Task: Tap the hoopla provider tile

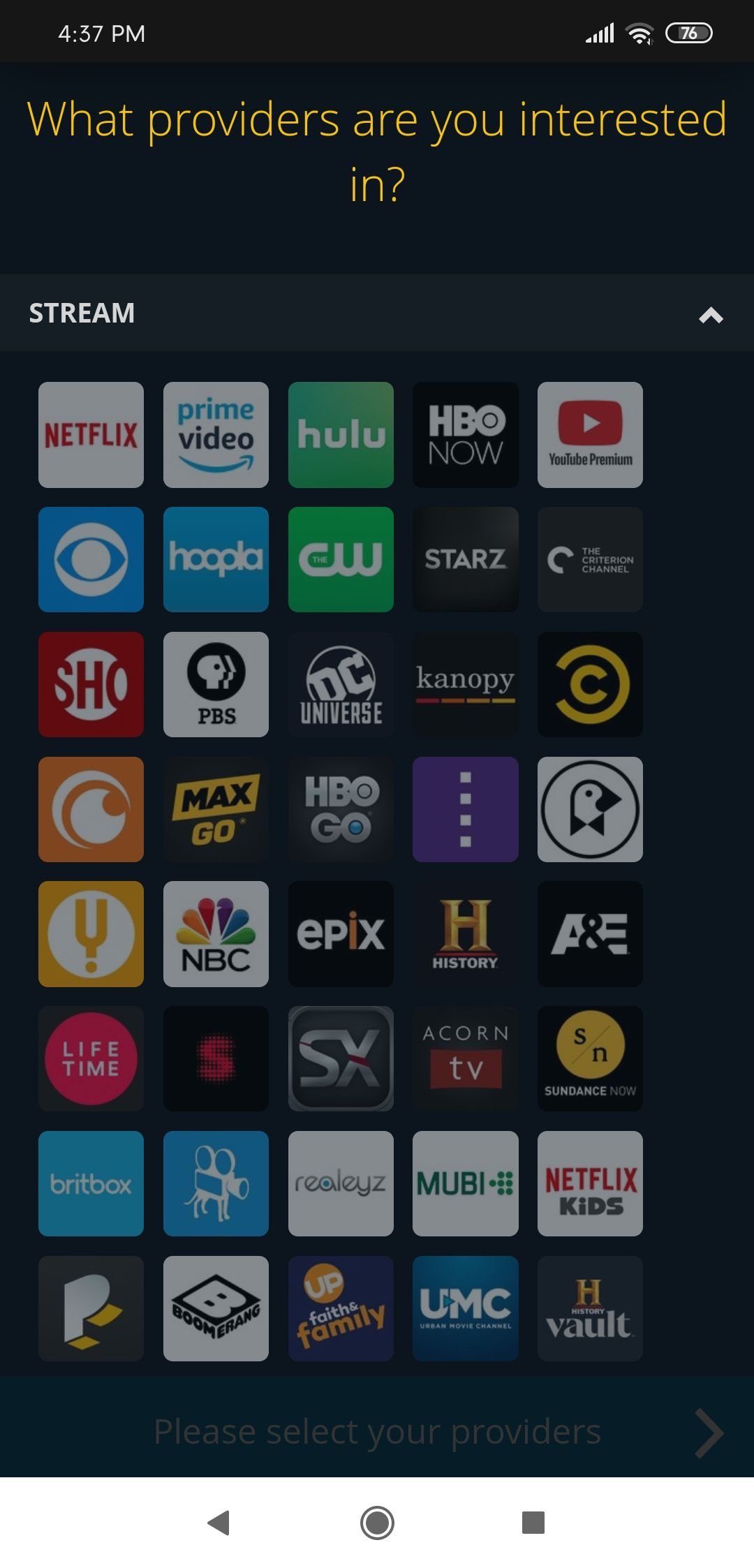Action: pos(216,559)
